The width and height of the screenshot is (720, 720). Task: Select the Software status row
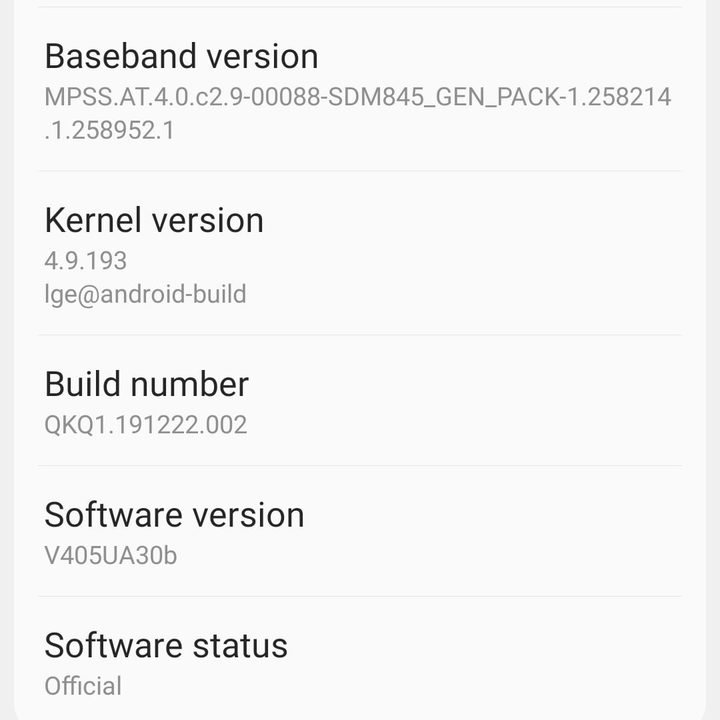(360, 662)
